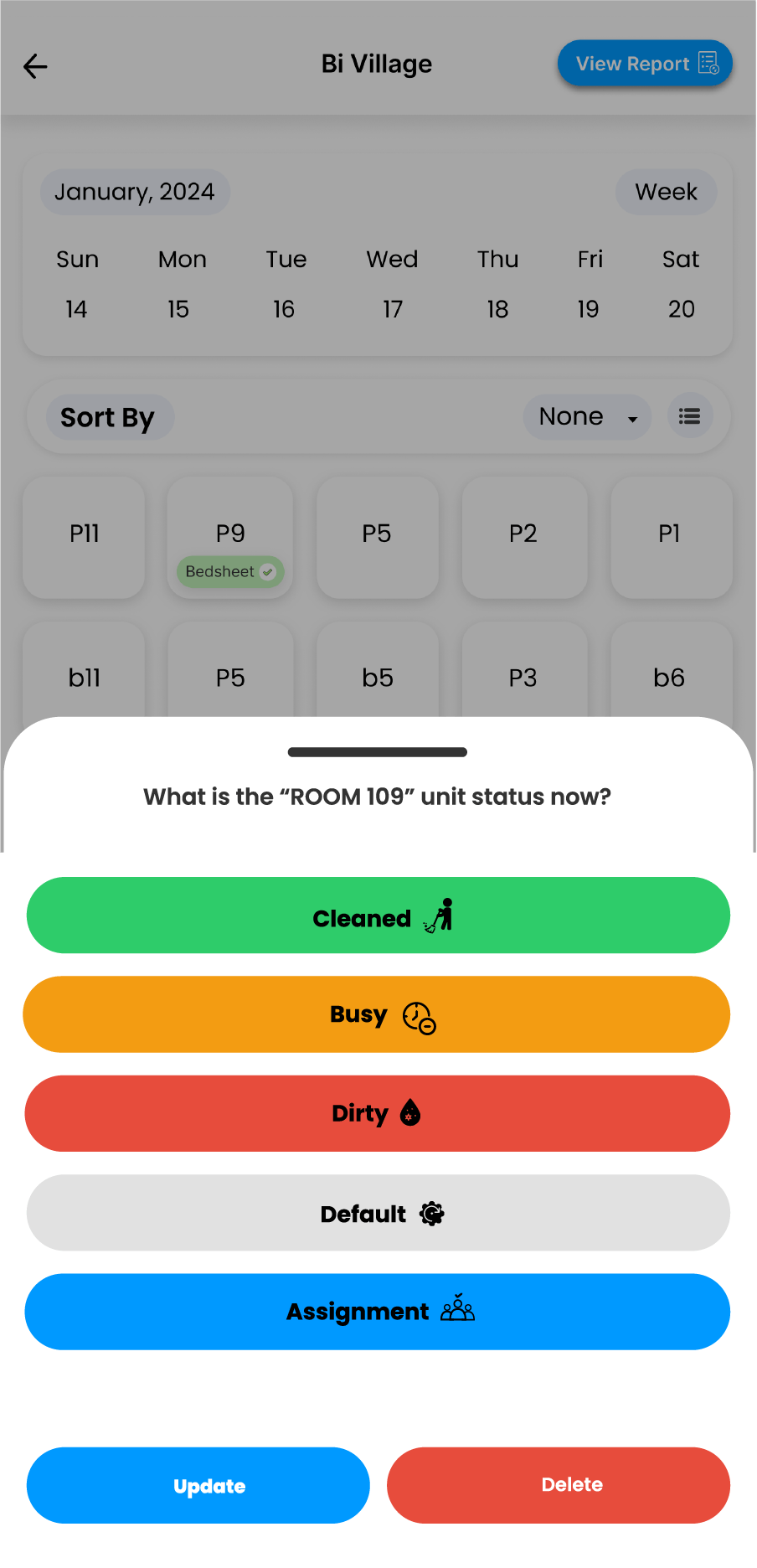The image size is (757, 1568).
Task: Open the Assignment option
Action: coord(378,1312)
